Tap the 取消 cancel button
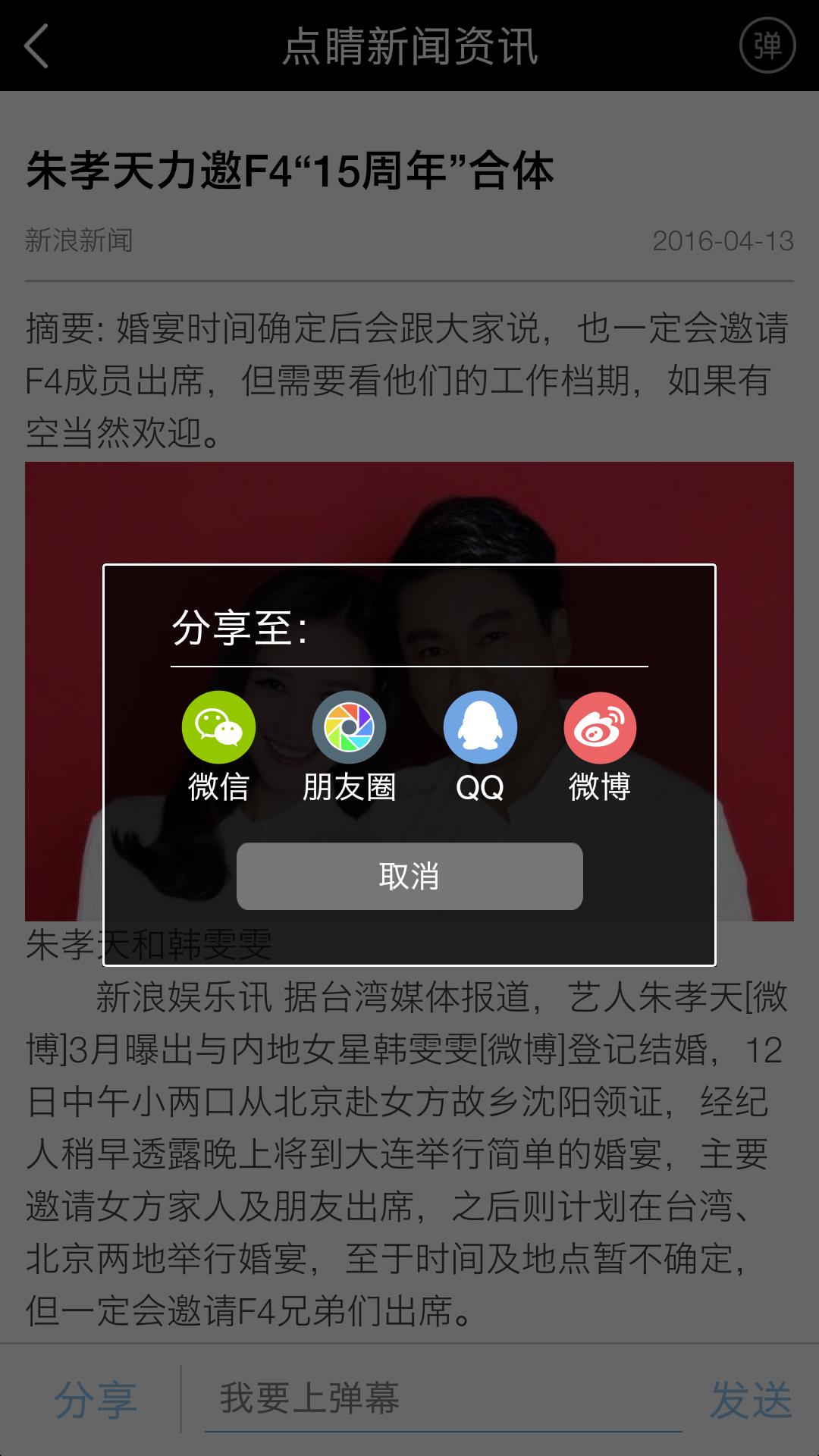819x1456 pixels. tap(409, 876)
